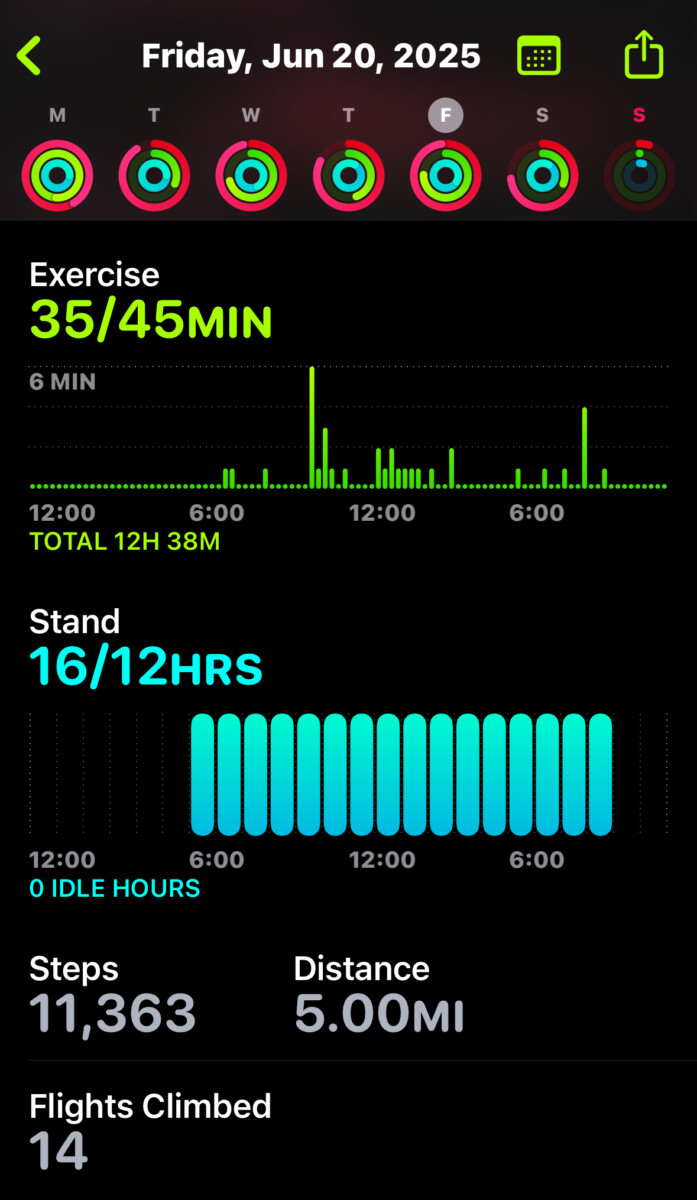Select Thursday's activity rings
The image size is (697, 1200).
348,175
